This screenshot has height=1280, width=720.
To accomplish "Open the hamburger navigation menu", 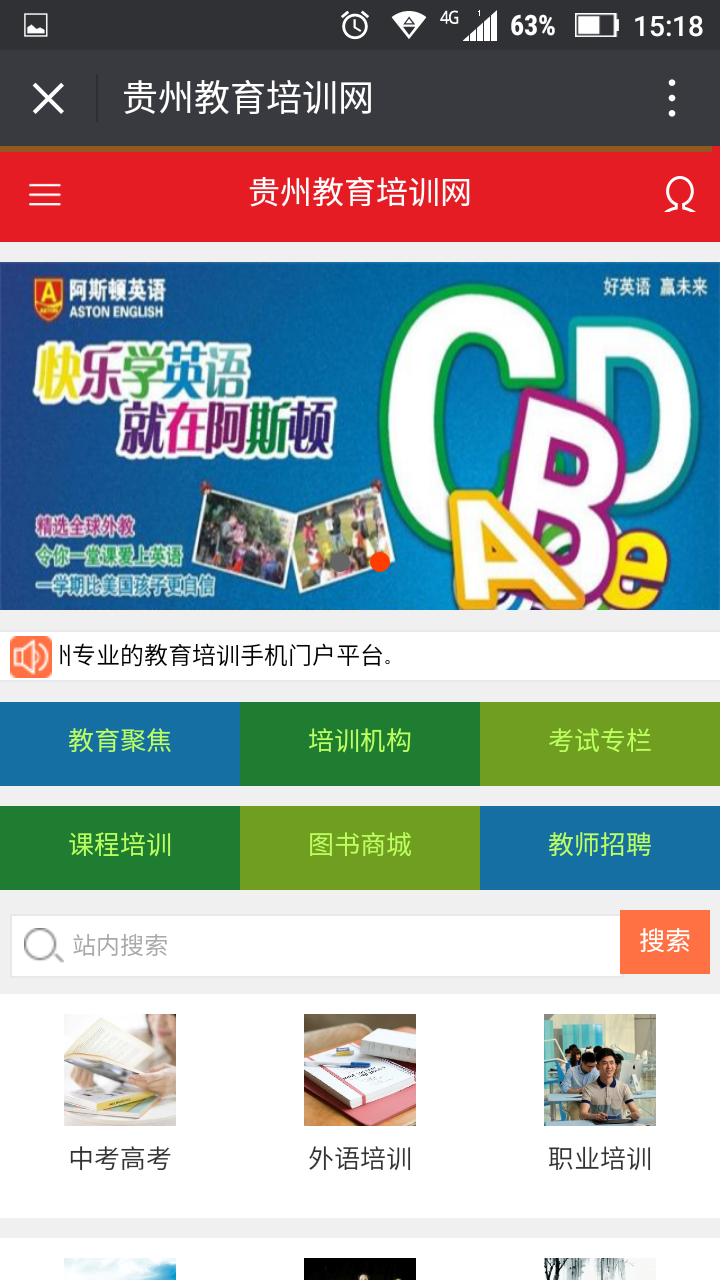I will (x=45, y=195).
